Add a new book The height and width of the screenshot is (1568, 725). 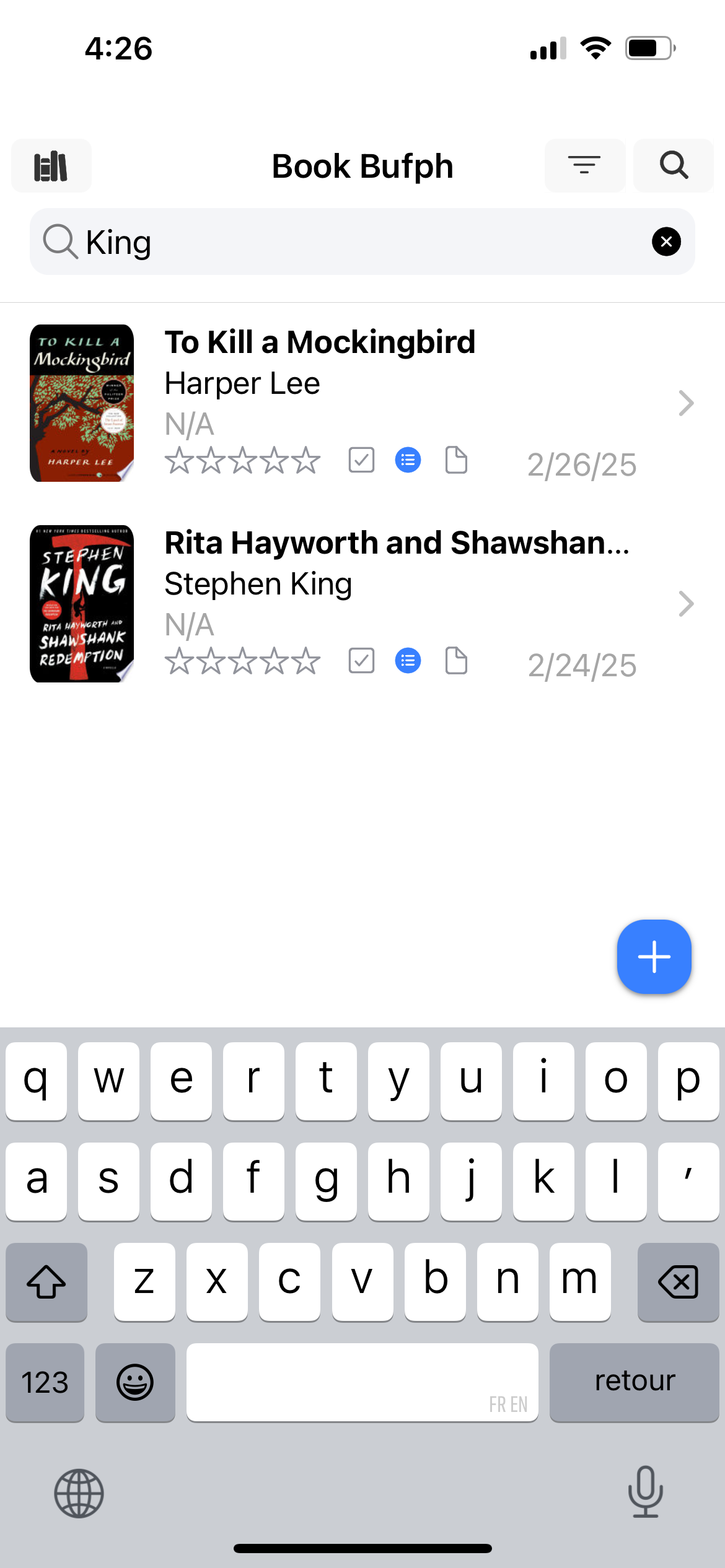click(x=654, y=957)
